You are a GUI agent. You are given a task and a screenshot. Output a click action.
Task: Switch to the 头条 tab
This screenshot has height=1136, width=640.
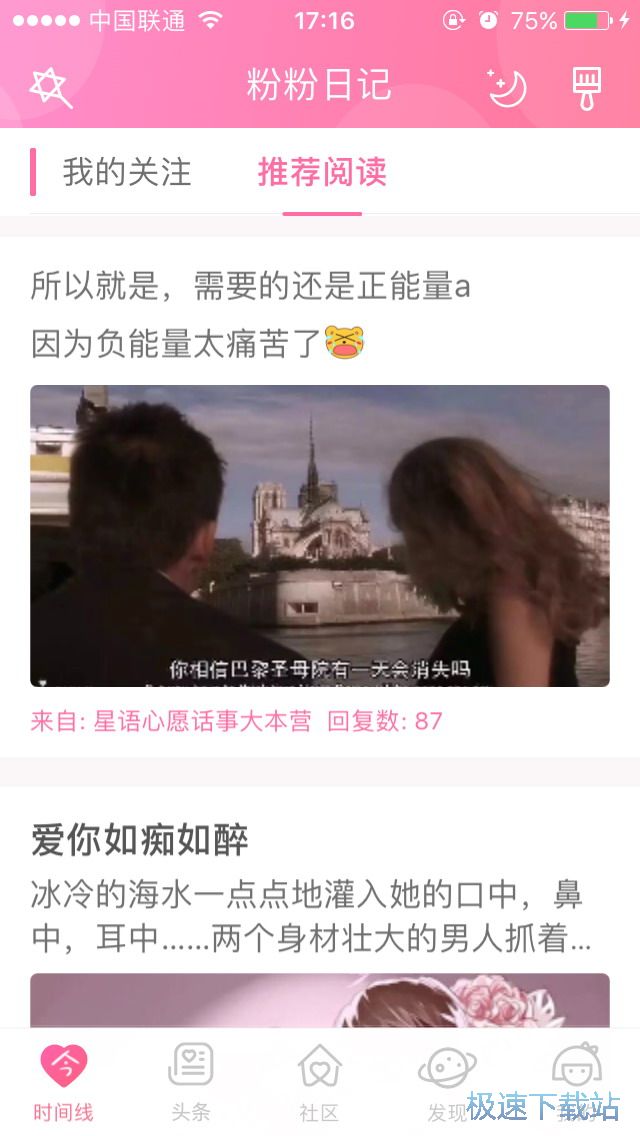[x=191, y=1082]
